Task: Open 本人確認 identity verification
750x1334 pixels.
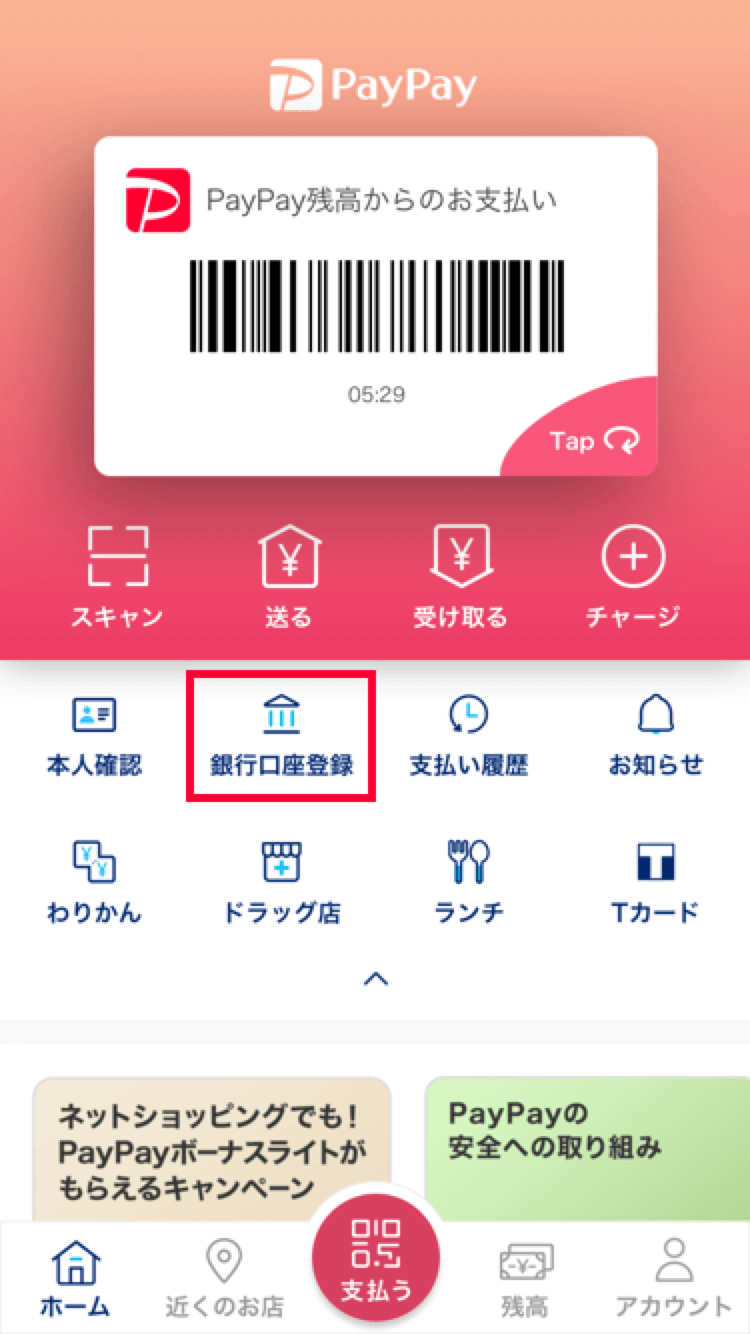Action: point(94,737)
